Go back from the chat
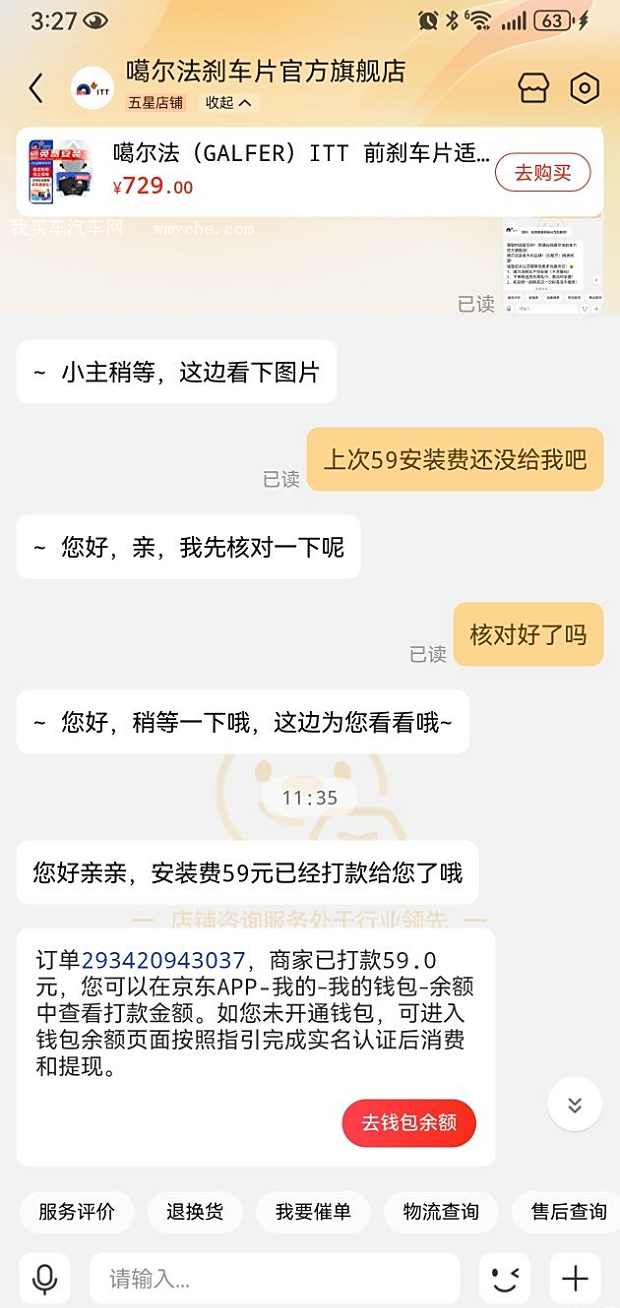 tap(36, 88)
